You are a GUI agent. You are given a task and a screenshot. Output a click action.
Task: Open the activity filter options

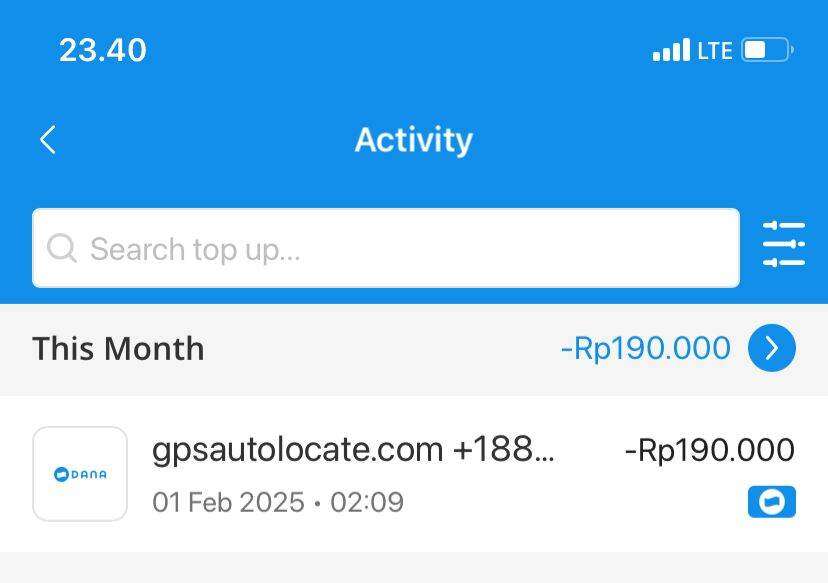[x=783, y=245]
